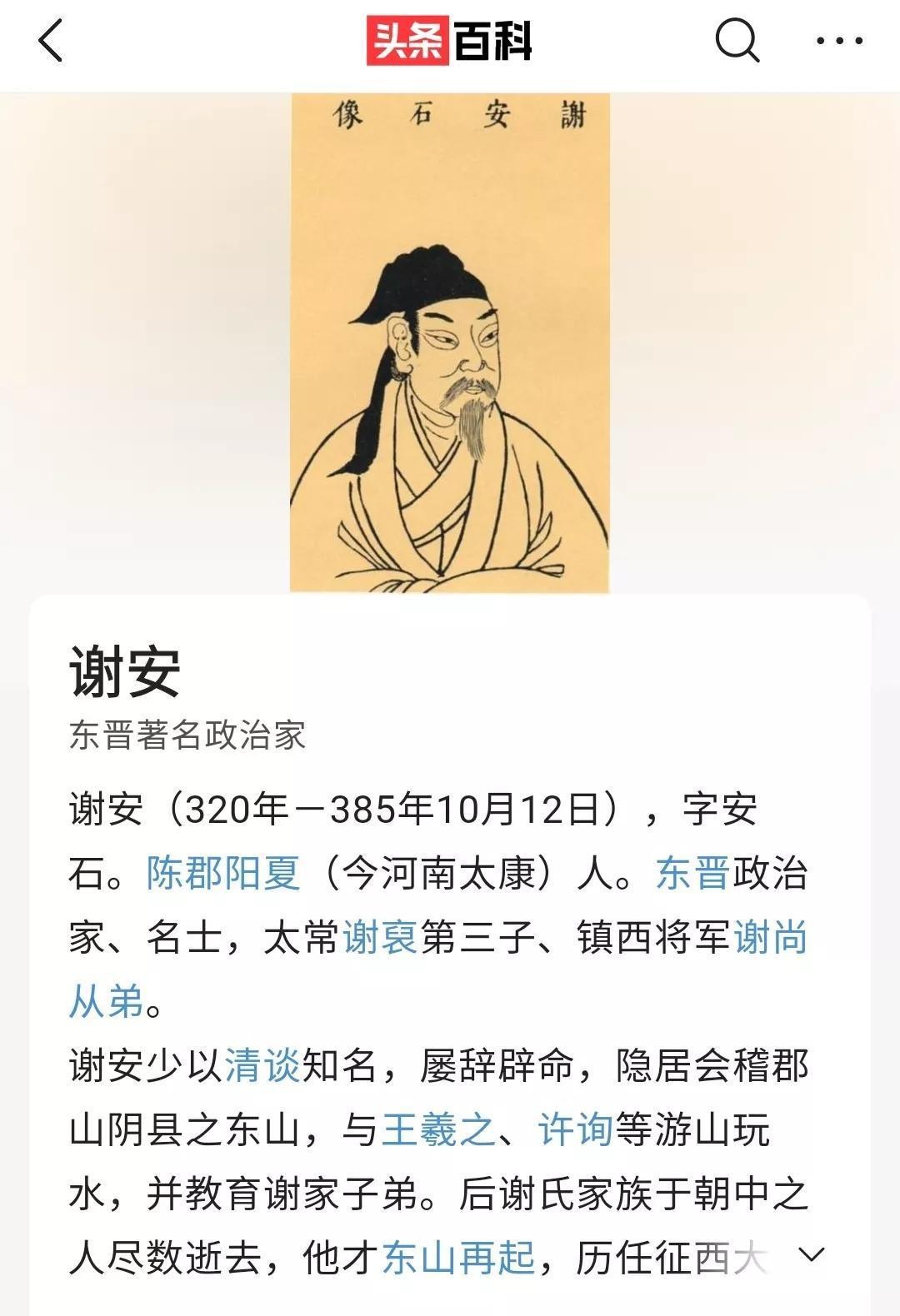This screenshot has width=900, height=1316.
Task: Follow the 清谈 link
Action: point(262,1066)
